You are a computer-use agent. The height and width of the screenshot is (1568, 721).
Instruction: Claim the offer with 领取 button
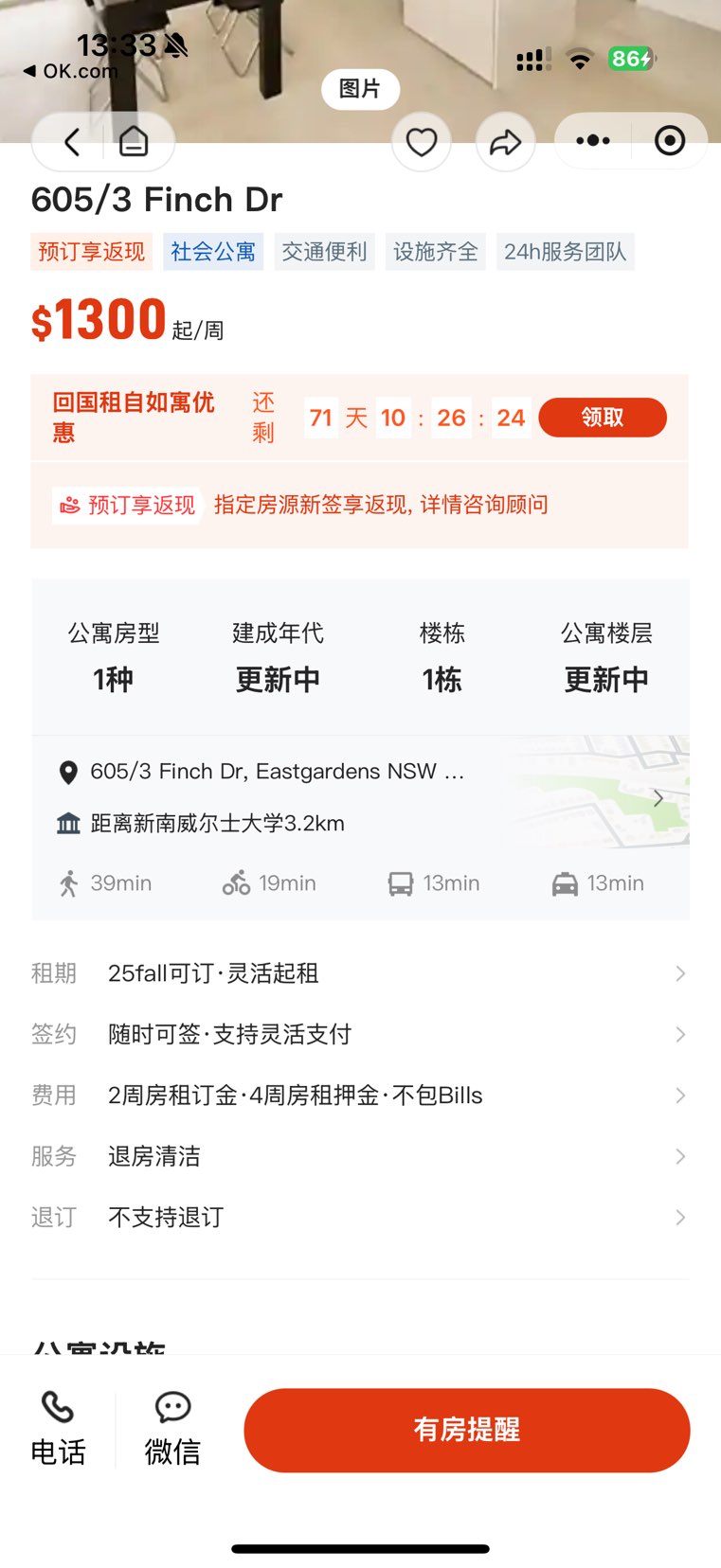coord(603,418)
